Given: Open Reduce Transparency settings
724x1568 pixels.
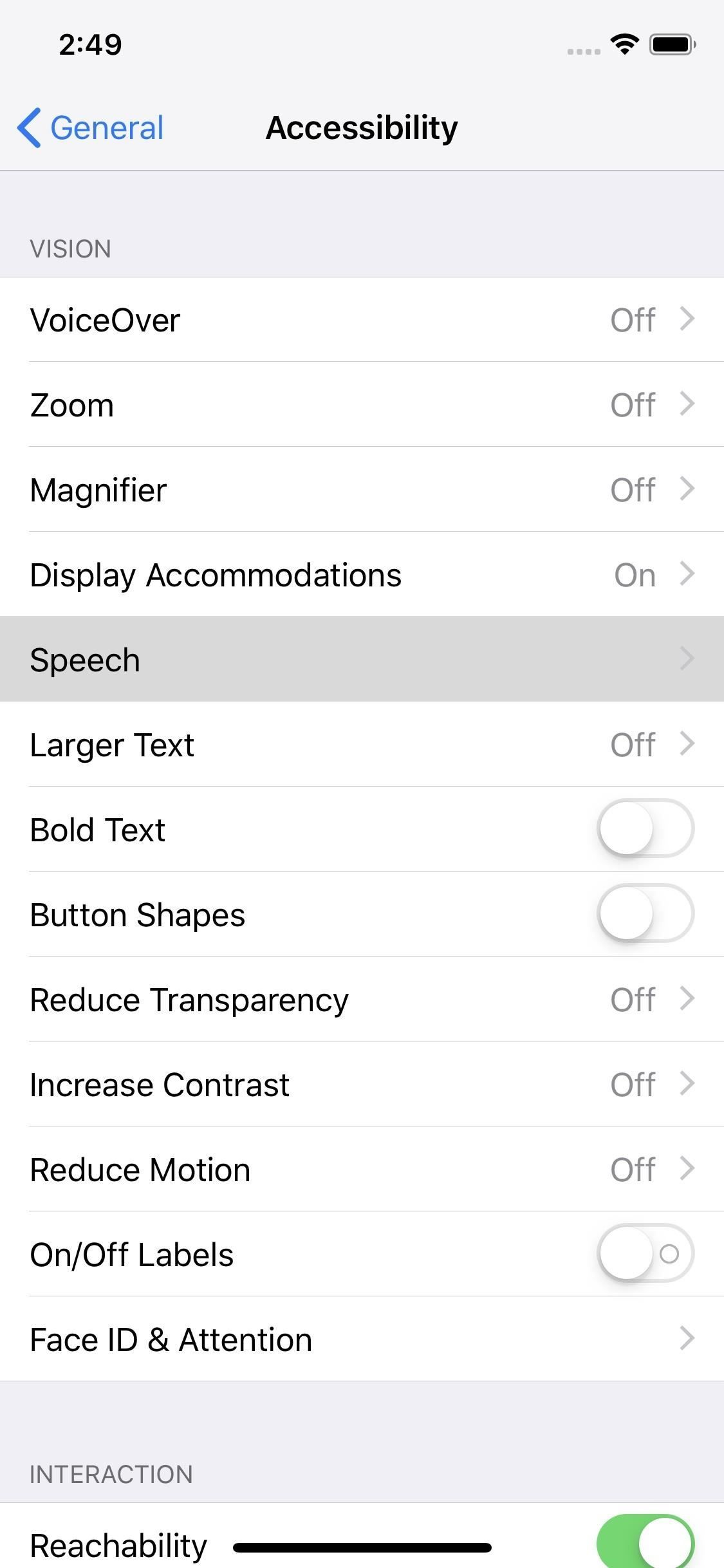Looking at the screenshot, I should point(362,1000).
